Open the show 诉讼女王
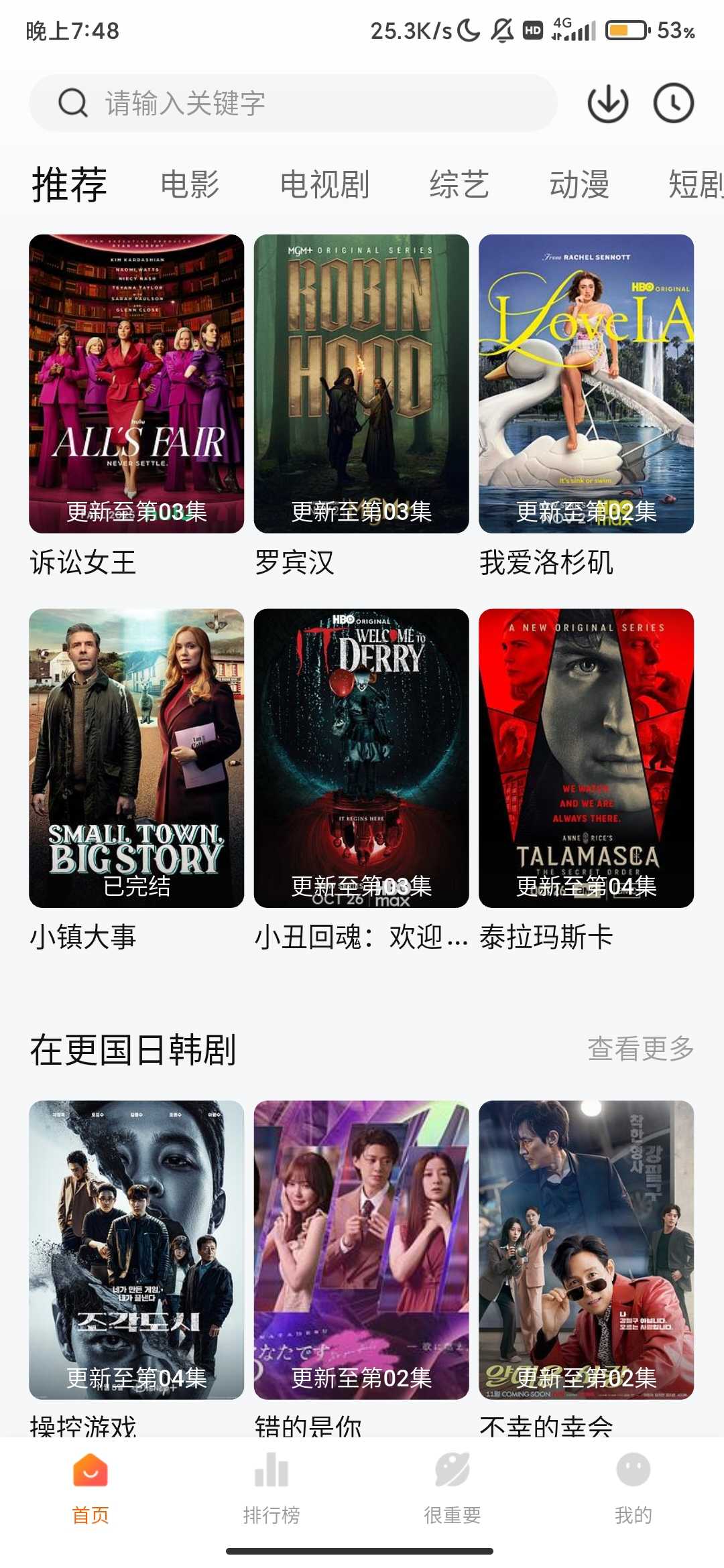The image size is (724, 1568). point(136,383)
